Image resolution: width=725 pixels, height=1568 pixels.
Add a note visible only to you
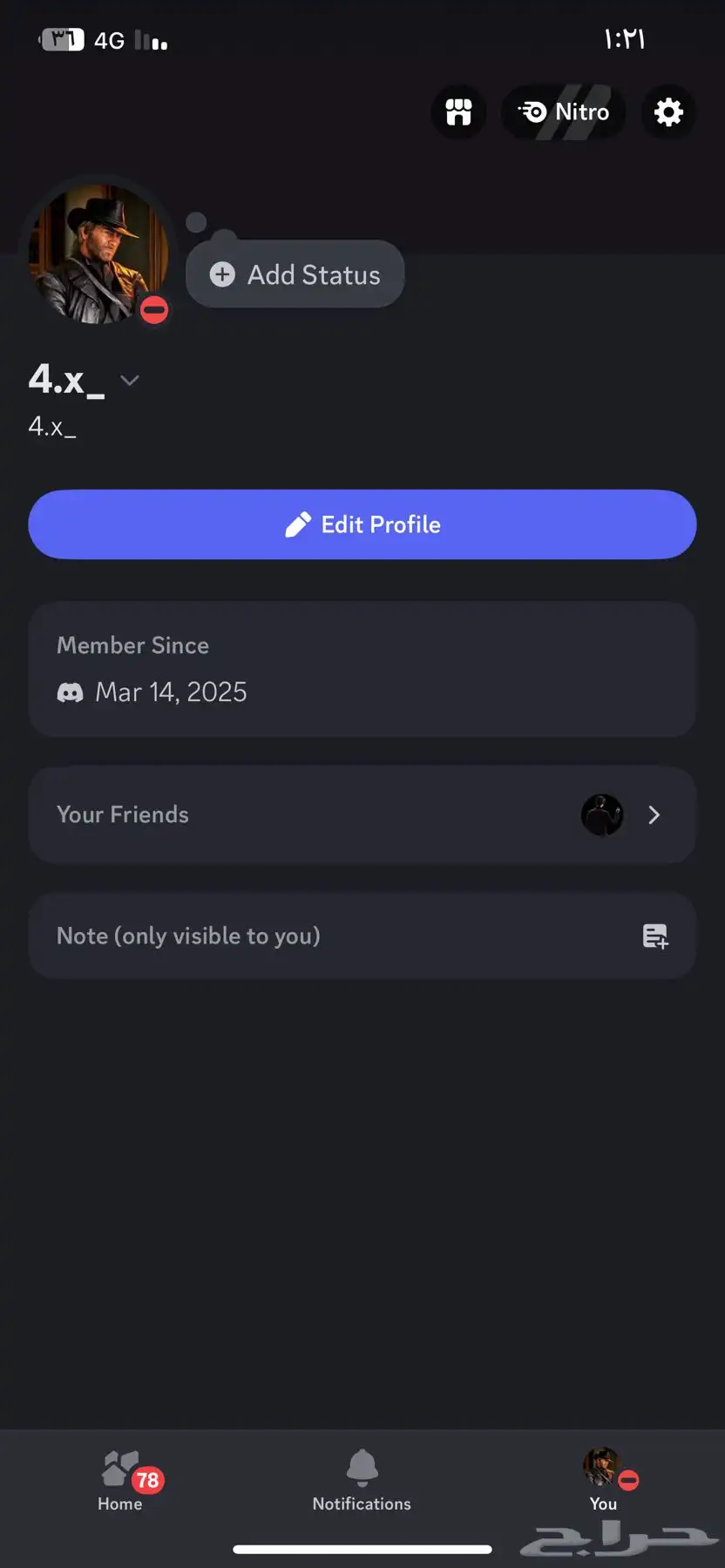(362, 936)
